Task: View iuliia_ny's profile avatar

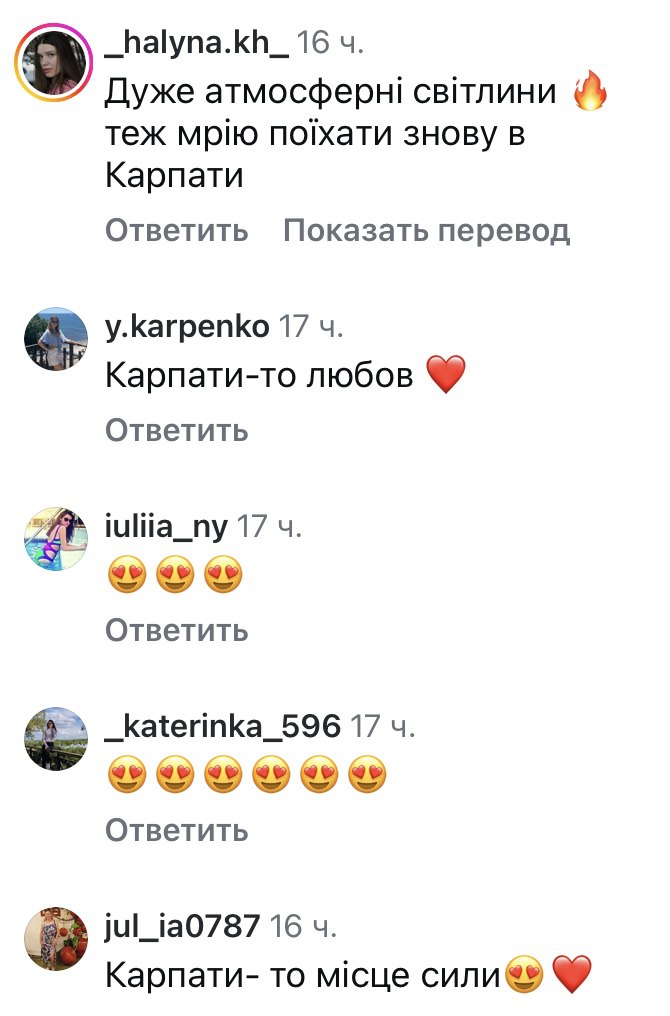Action: click(55, 539)
